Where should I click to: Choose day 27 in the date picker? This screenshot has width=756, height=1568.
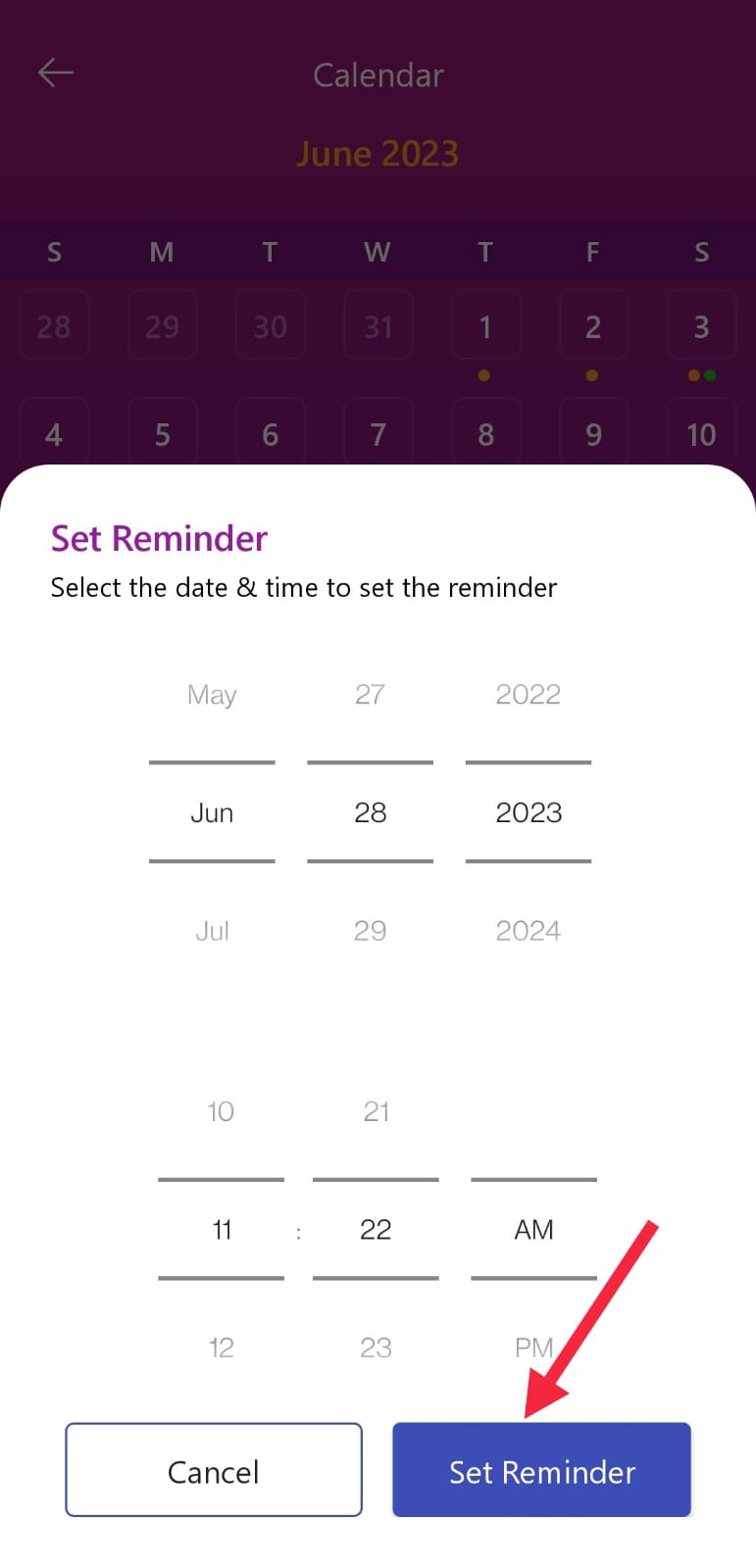click(370, 694)
